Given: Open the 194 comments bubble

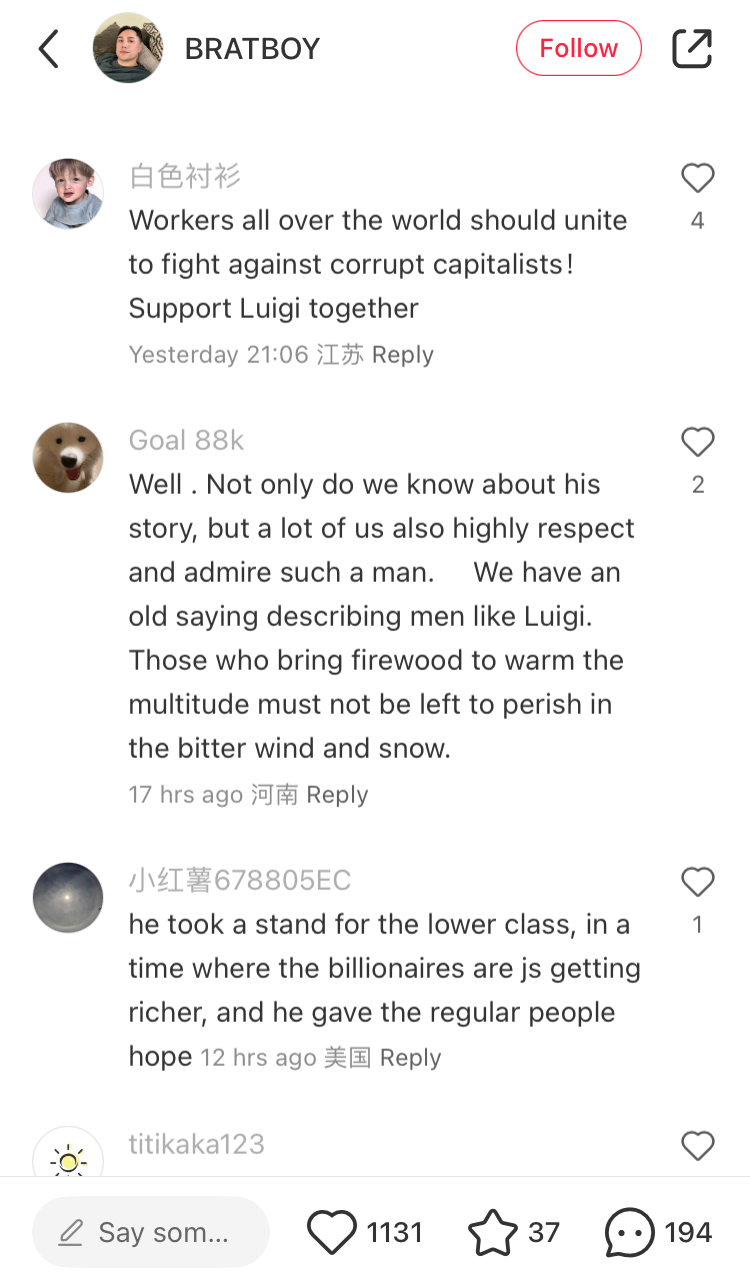Looking at the screenshot, I should pyautogui.click(x=630, y=1232).
